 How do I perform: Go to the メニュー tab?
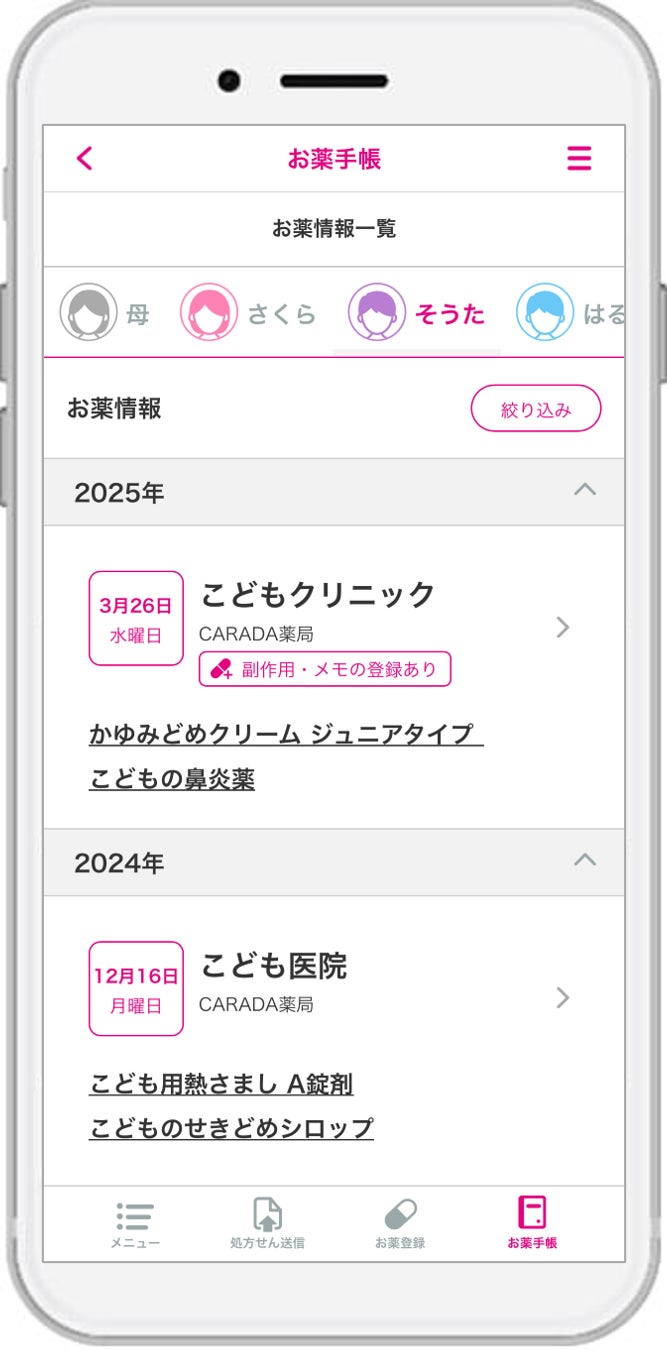(x=135, y=1224)
